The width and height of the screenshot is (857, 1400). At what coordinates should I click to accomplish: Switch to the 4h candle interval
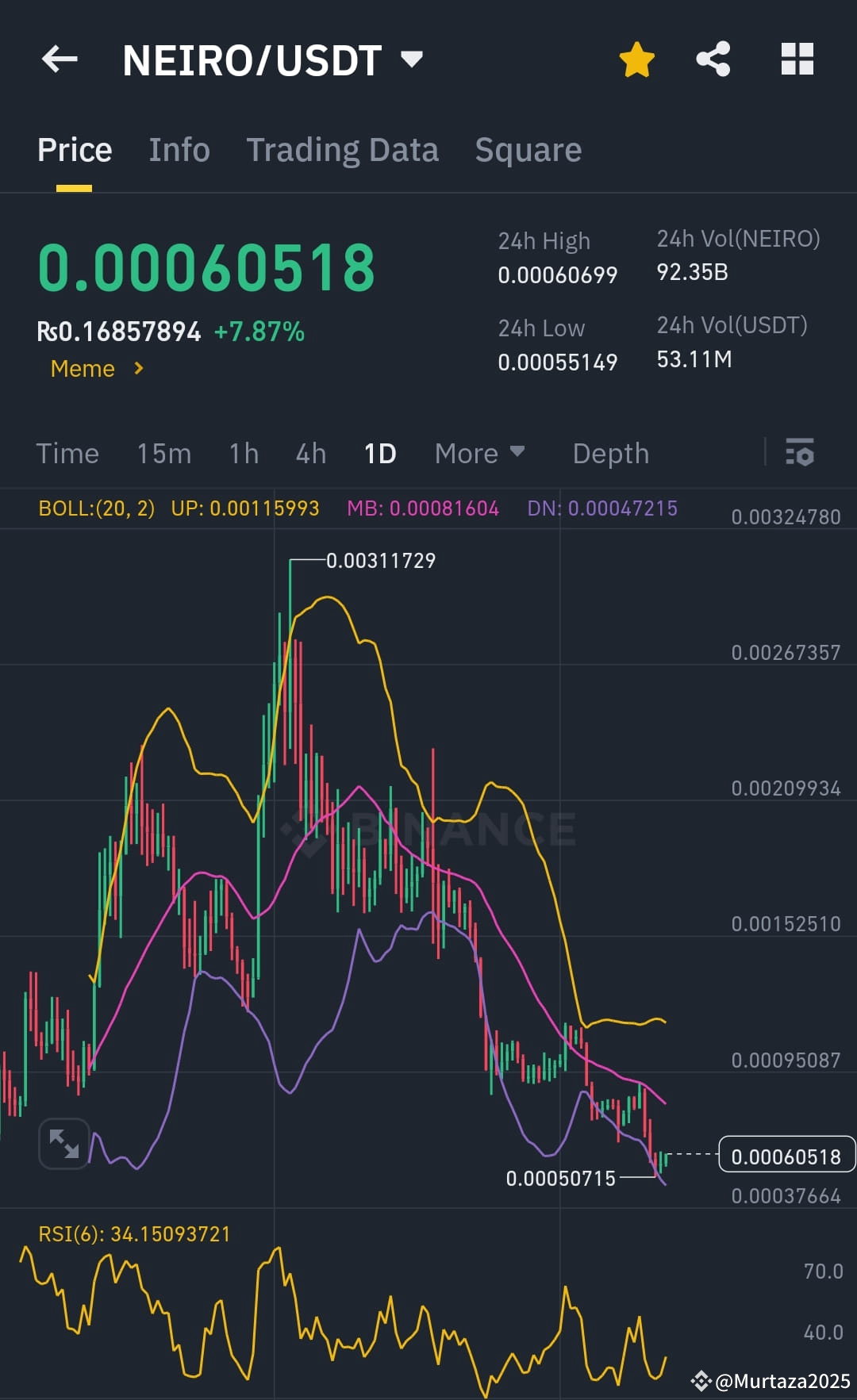[x=309, y=453]
